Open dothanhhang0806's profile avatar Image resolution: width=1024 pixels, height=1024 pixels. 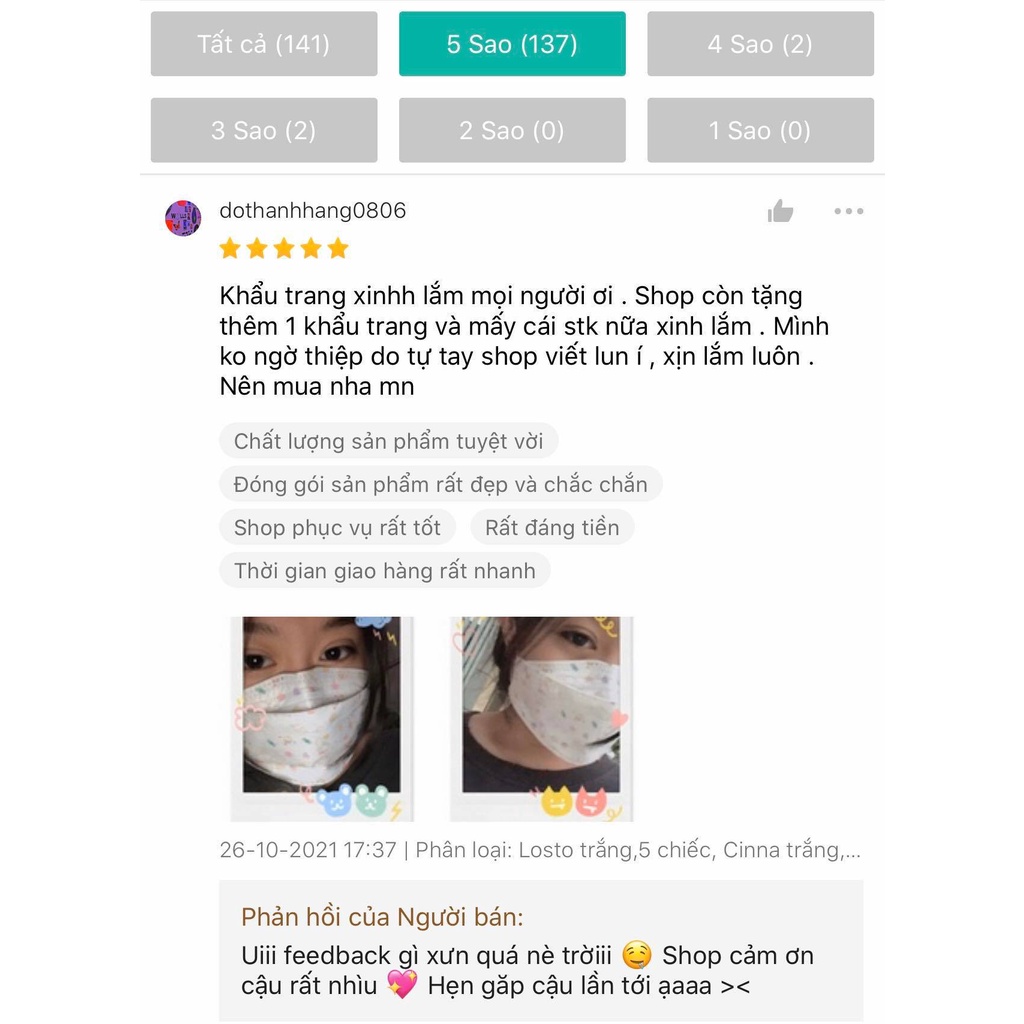183,217
